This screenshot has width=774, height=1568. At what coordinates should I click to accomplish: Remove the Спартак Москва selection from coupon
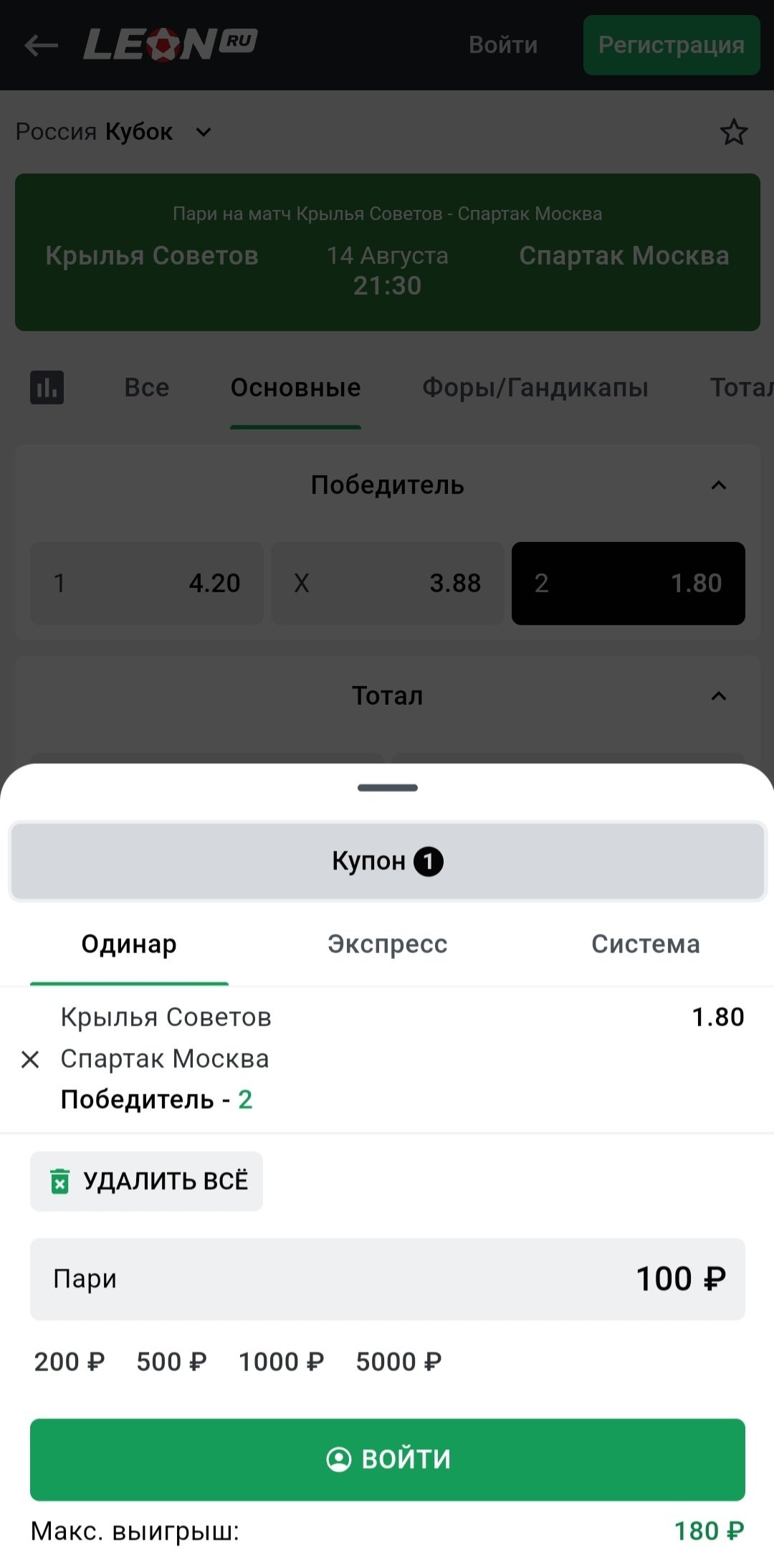[x=30, y=1059]
